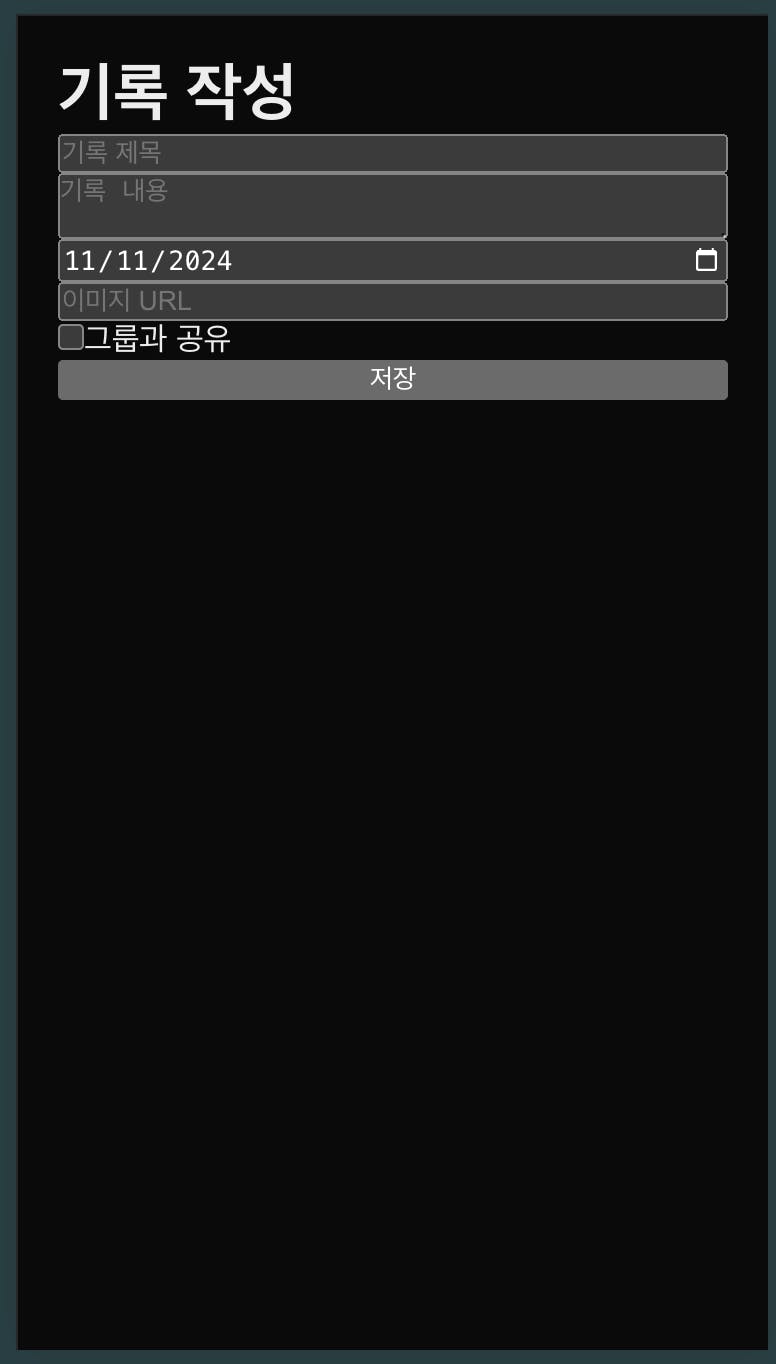Tap the 이미지 URL field
This screenshot has width=776, height=1364.
[x=392, y=301]
